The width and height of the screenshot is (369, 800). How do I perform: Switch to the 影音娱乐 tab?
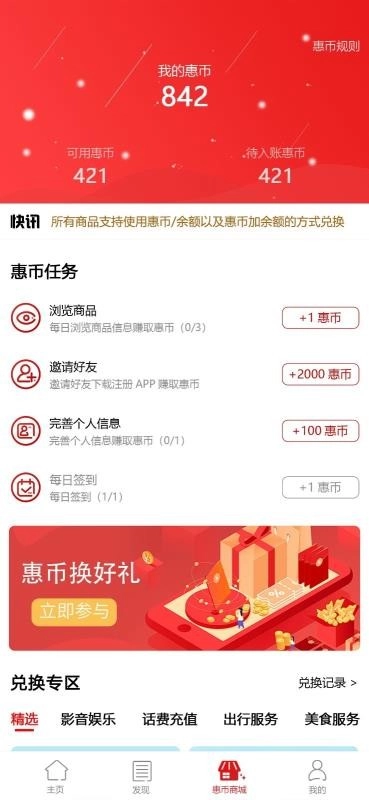pos(88,719)
